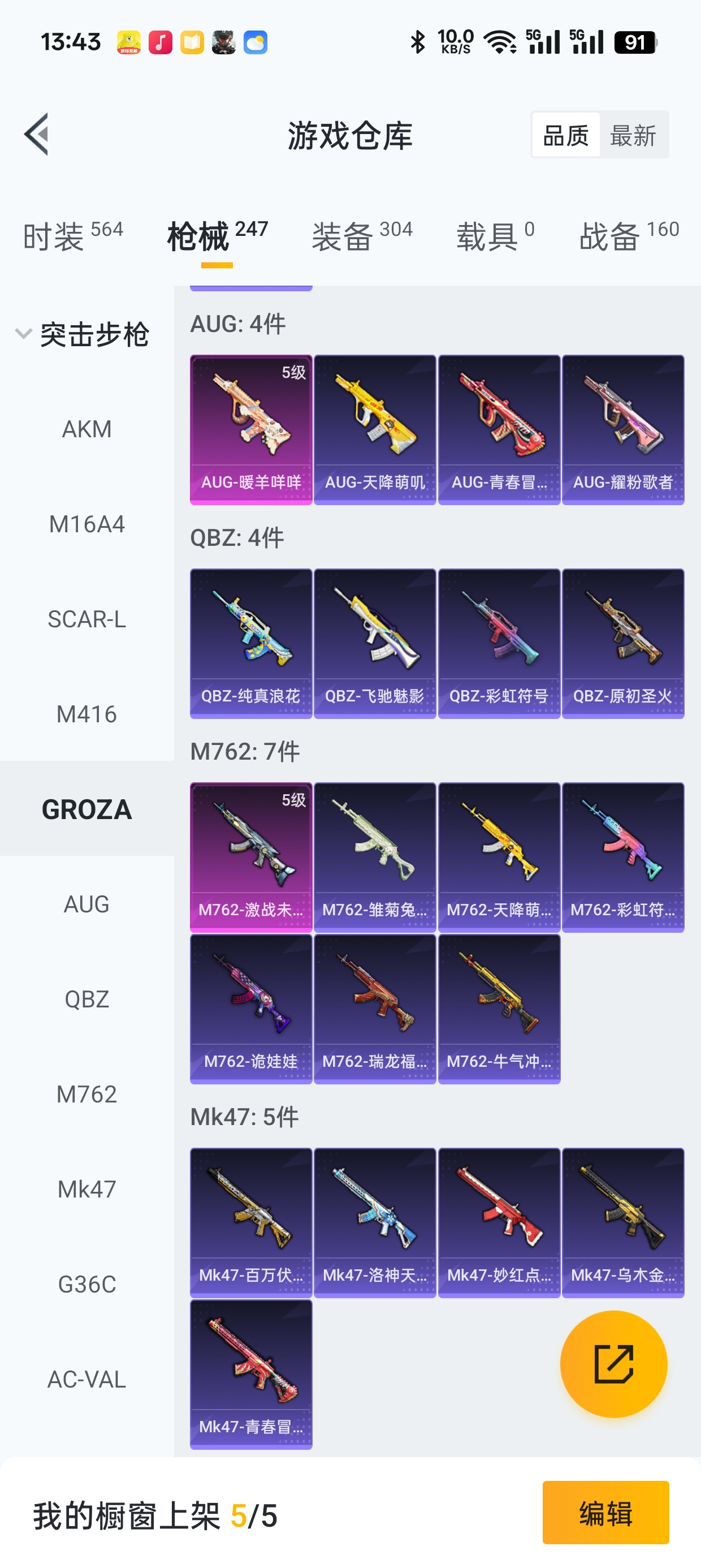Open the AUG-暖羊咩咩 skin
Viewport: 701px width, 1568px height.
[250, 429]
